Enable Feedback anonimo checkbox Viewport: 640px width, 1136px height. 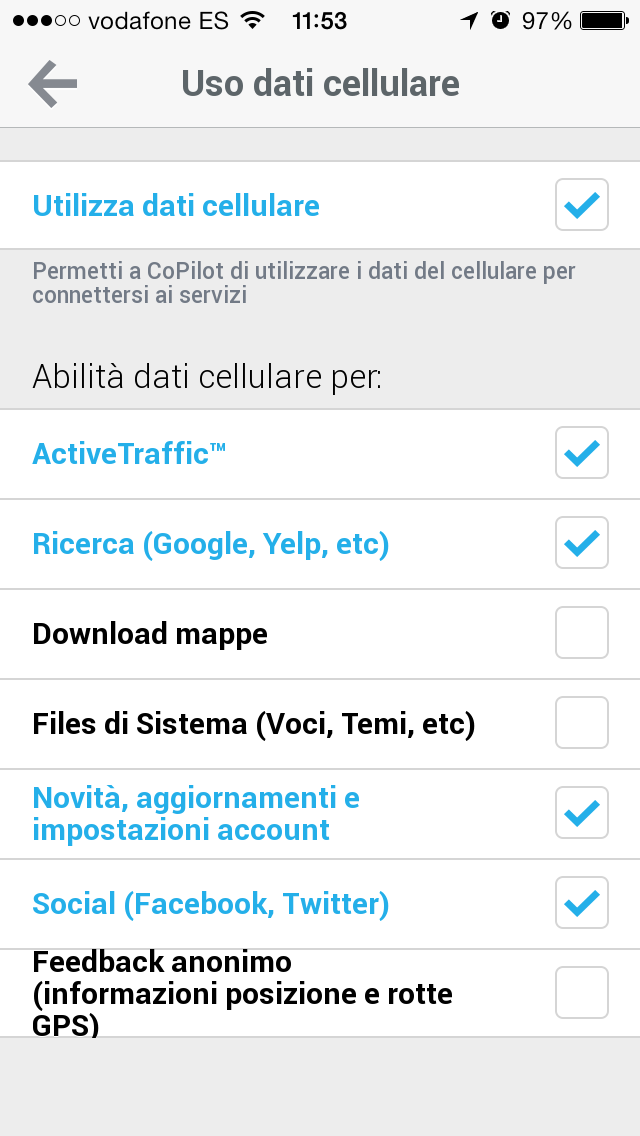coord(581,992)
